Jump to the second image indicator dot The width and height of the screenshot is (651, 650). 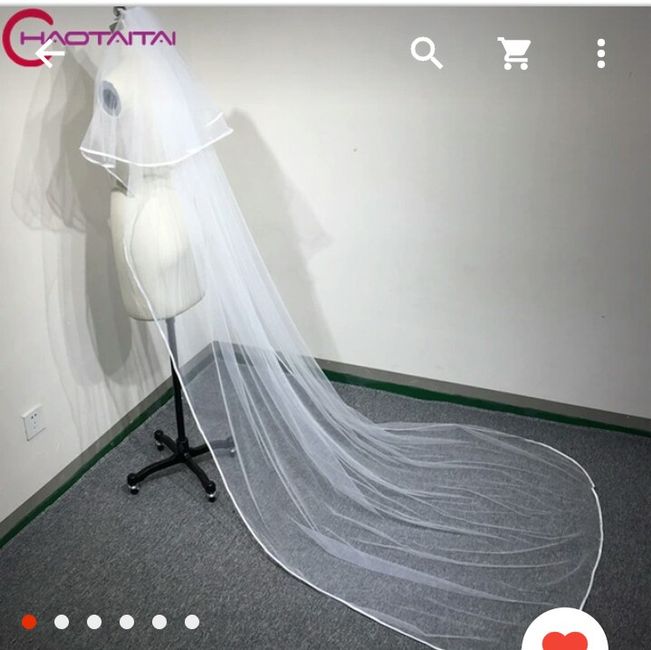(62, 622)
